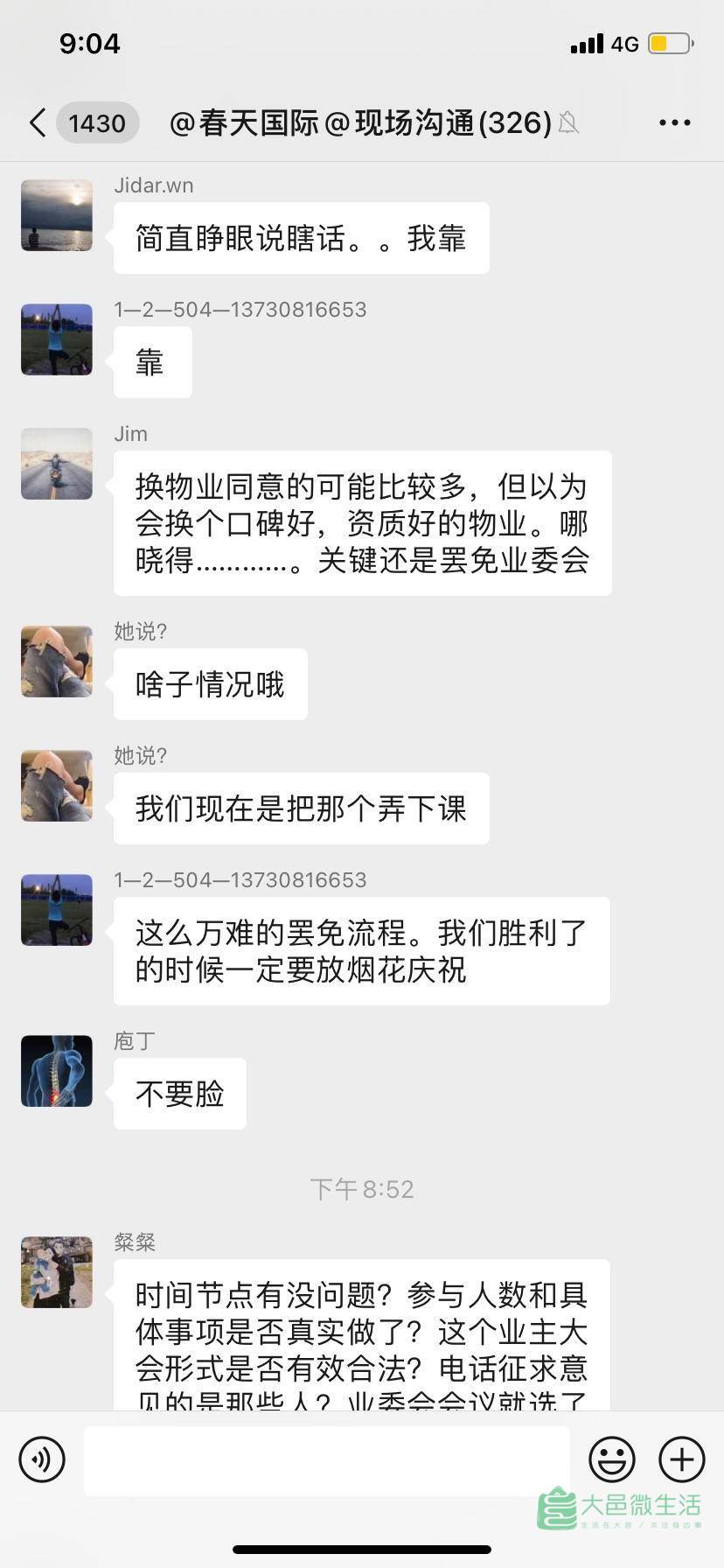Open 粲粲's profile avatar
This screenshot has height=1568, width=724.
[57, 1272]
